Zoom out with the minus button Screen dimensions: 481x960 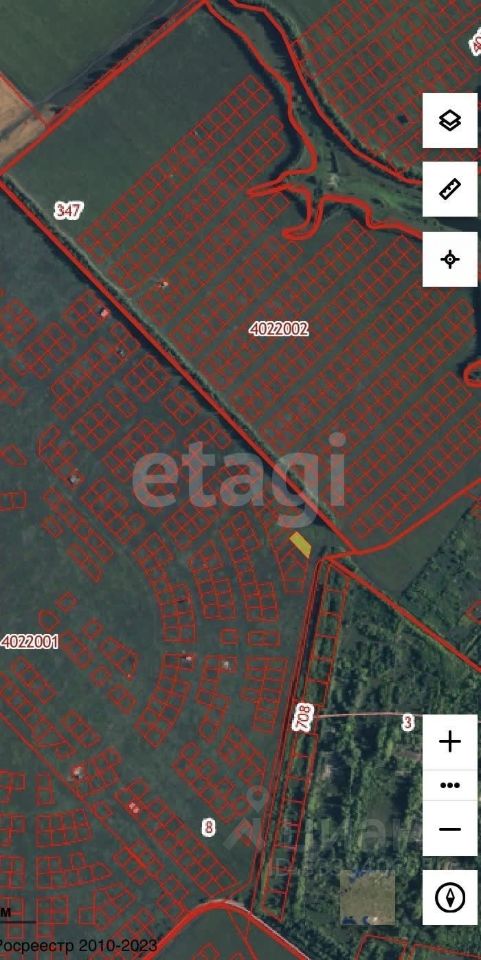[x=450, y=828]
